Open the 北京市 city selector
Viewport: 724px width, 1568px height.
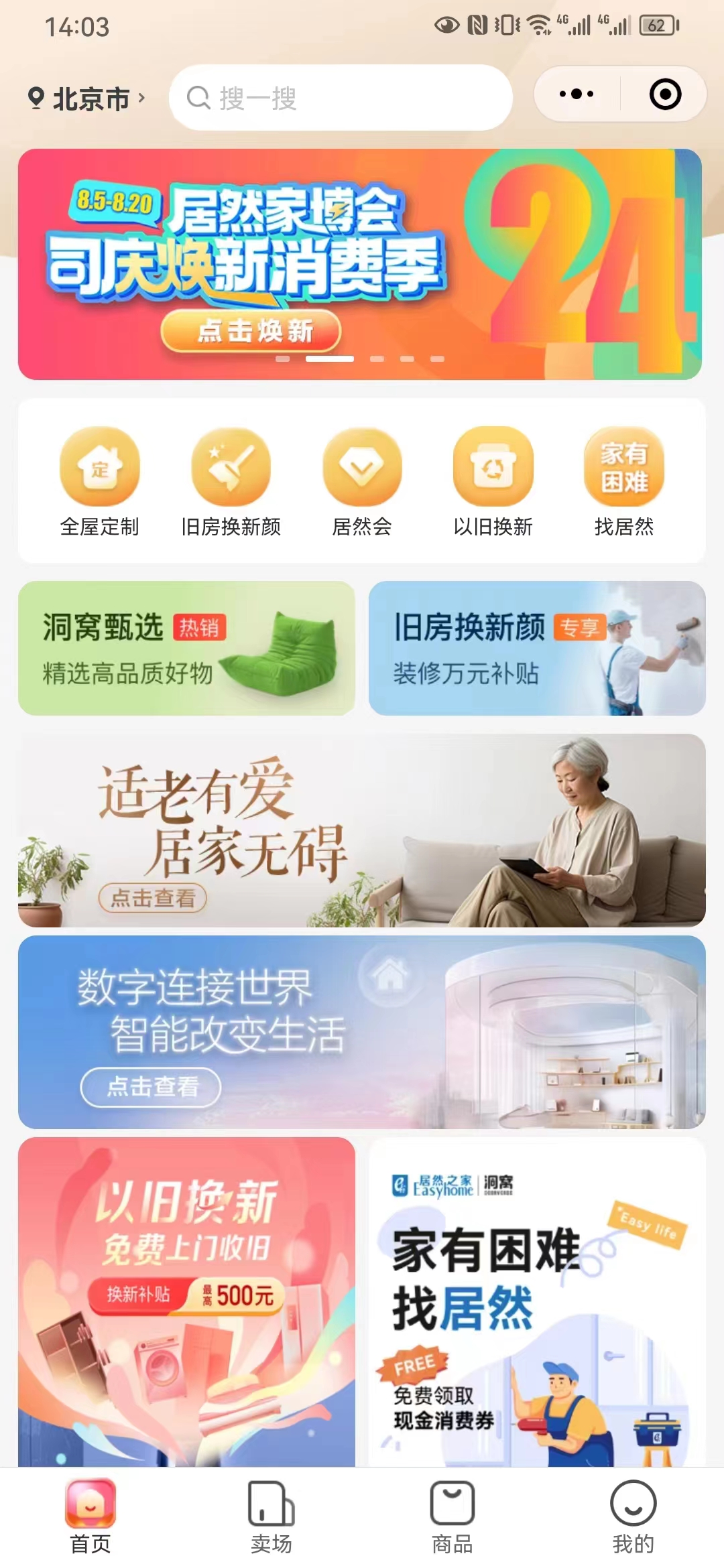[86, 99]
